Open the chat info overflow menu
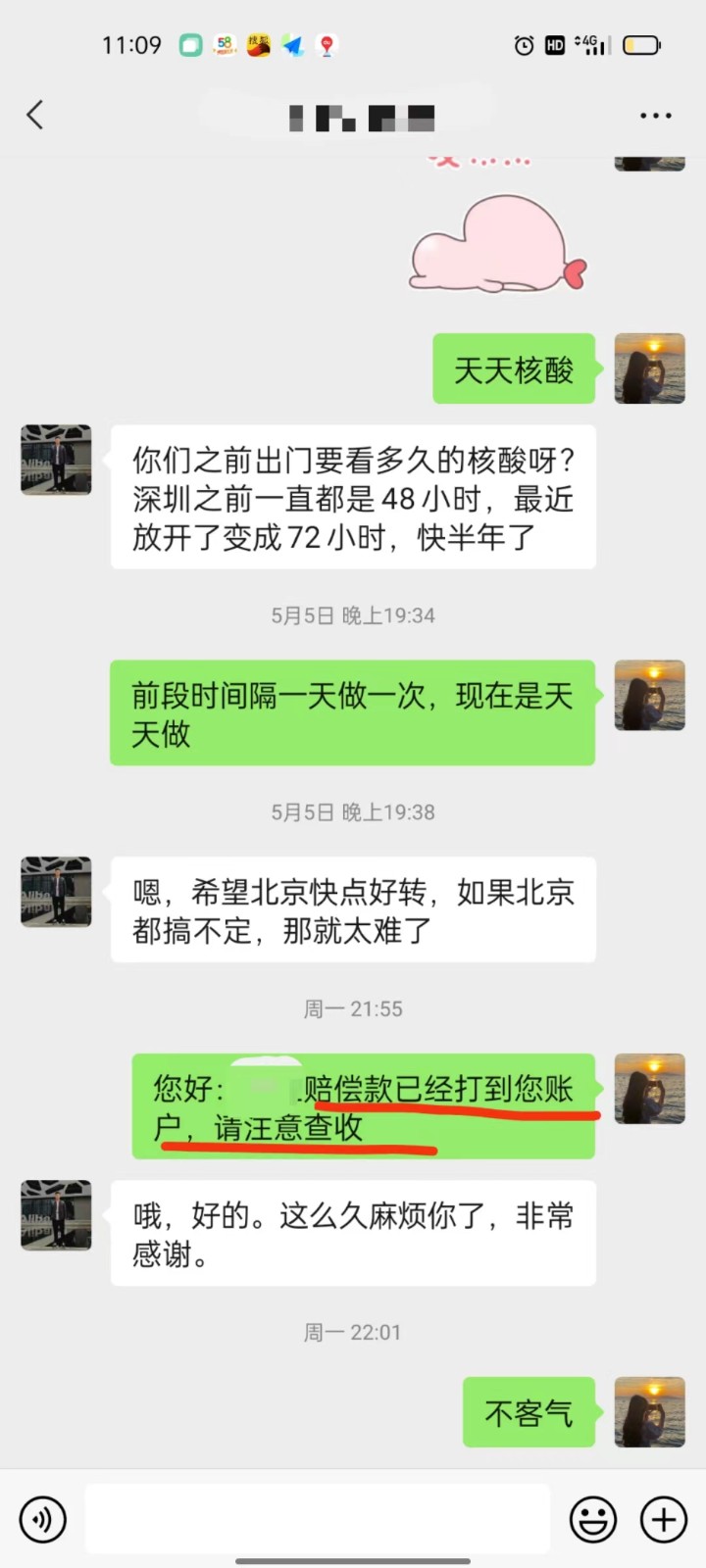 (x=655, y=116)
